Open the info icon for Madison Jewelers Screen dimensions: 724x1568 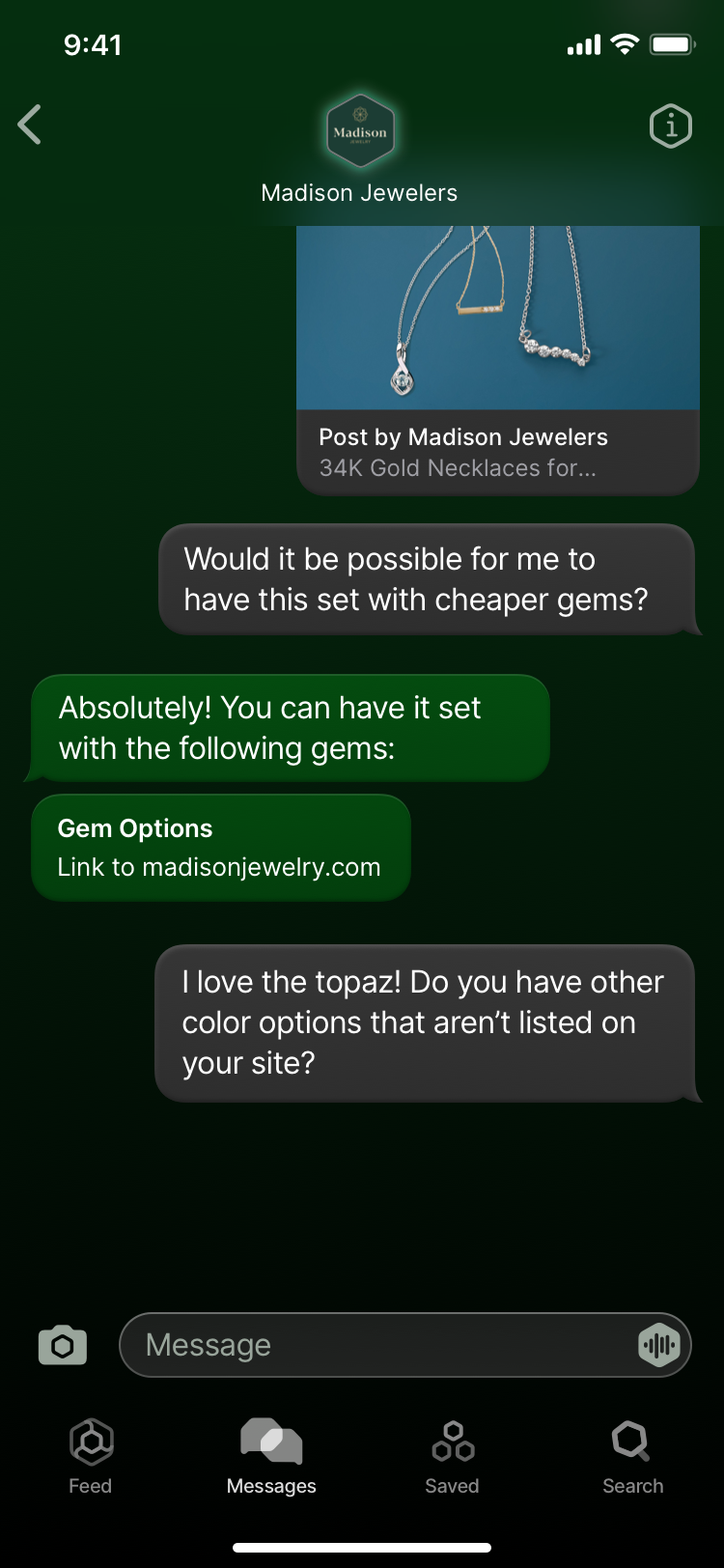(670, 126)
